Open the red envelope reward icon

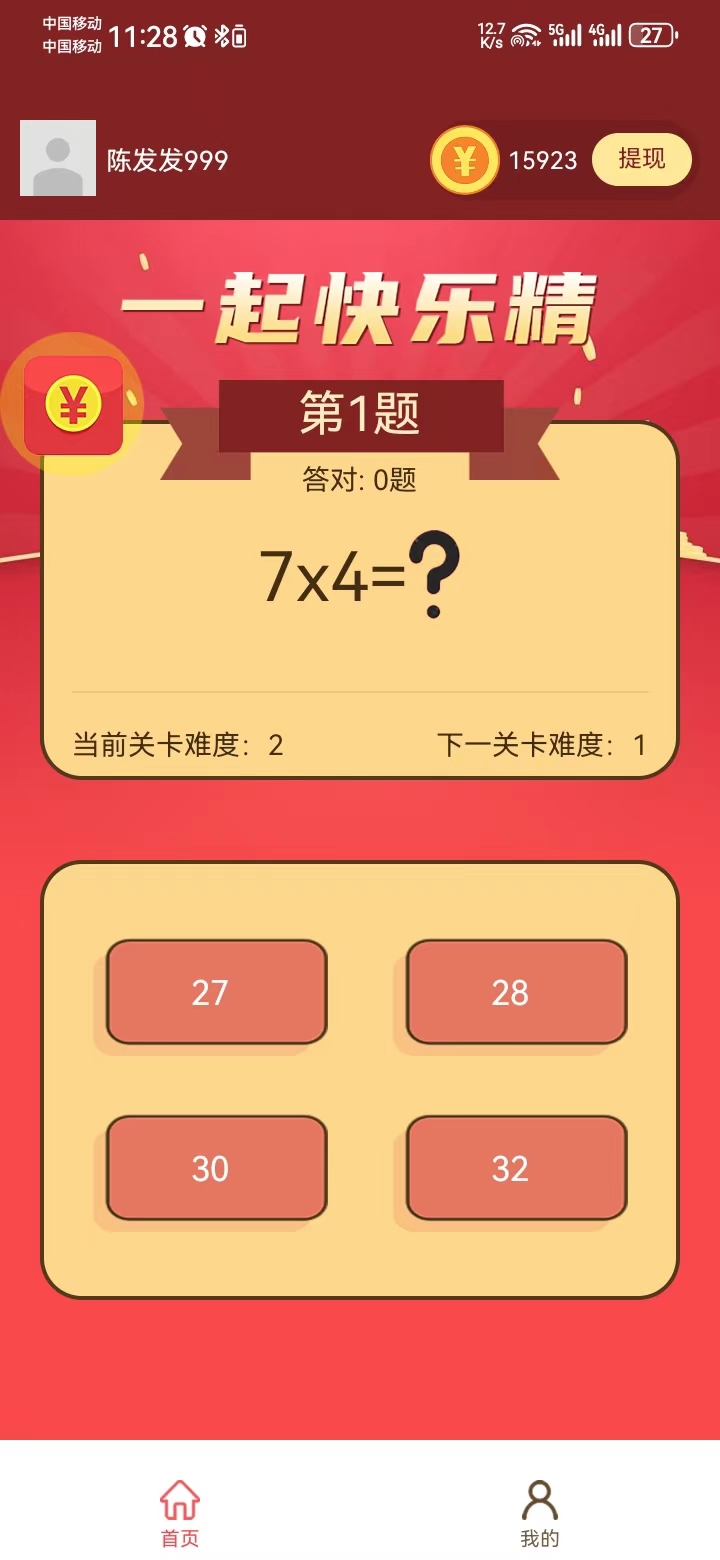tap(72, 405)
